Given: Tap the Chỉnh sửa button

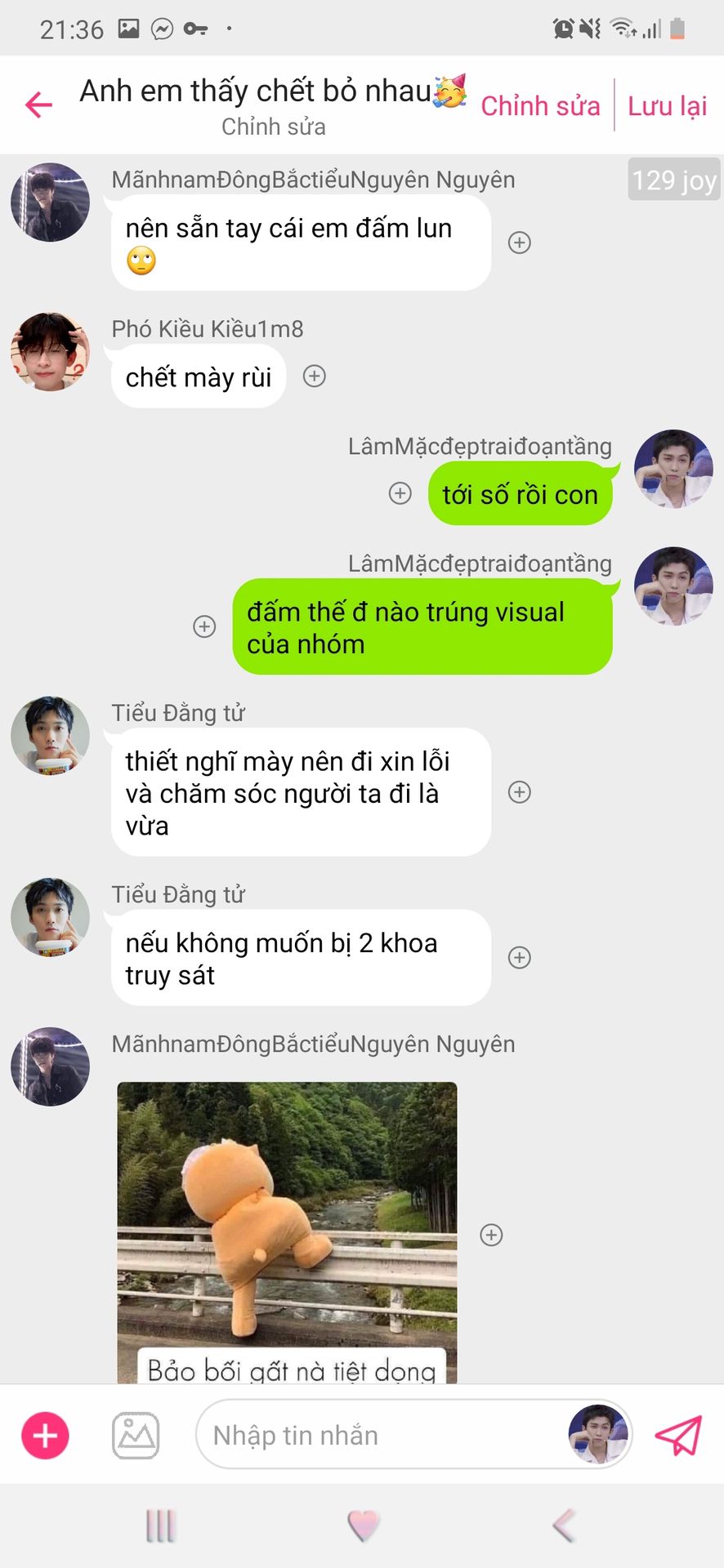Looking at the screenshot, I should [x=540, y=106].
